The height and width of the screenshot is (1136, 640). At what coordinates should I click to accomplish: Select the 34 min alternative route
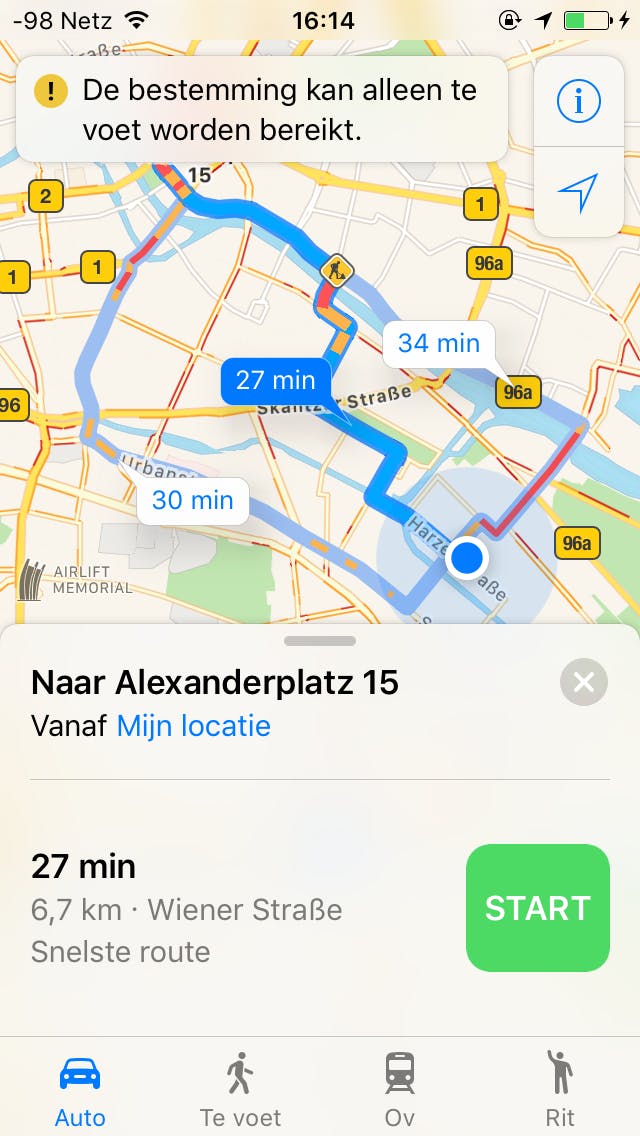(439, 343)
